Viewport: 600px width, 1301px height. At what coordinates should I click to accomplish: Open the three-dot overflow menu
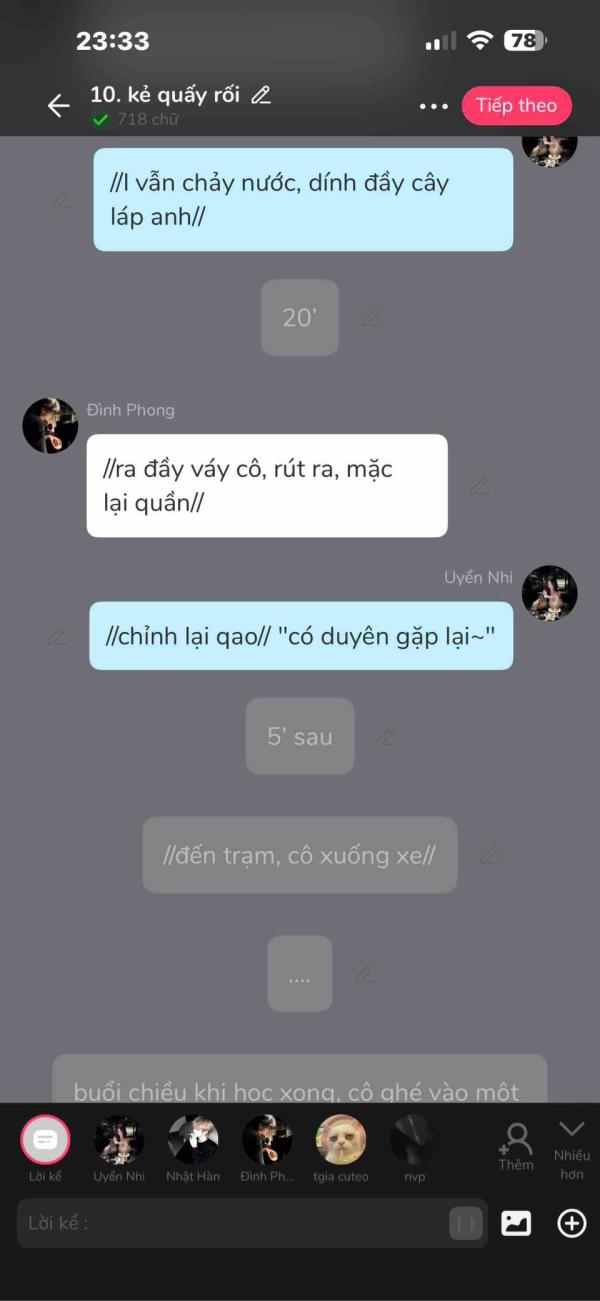point(433,106)
